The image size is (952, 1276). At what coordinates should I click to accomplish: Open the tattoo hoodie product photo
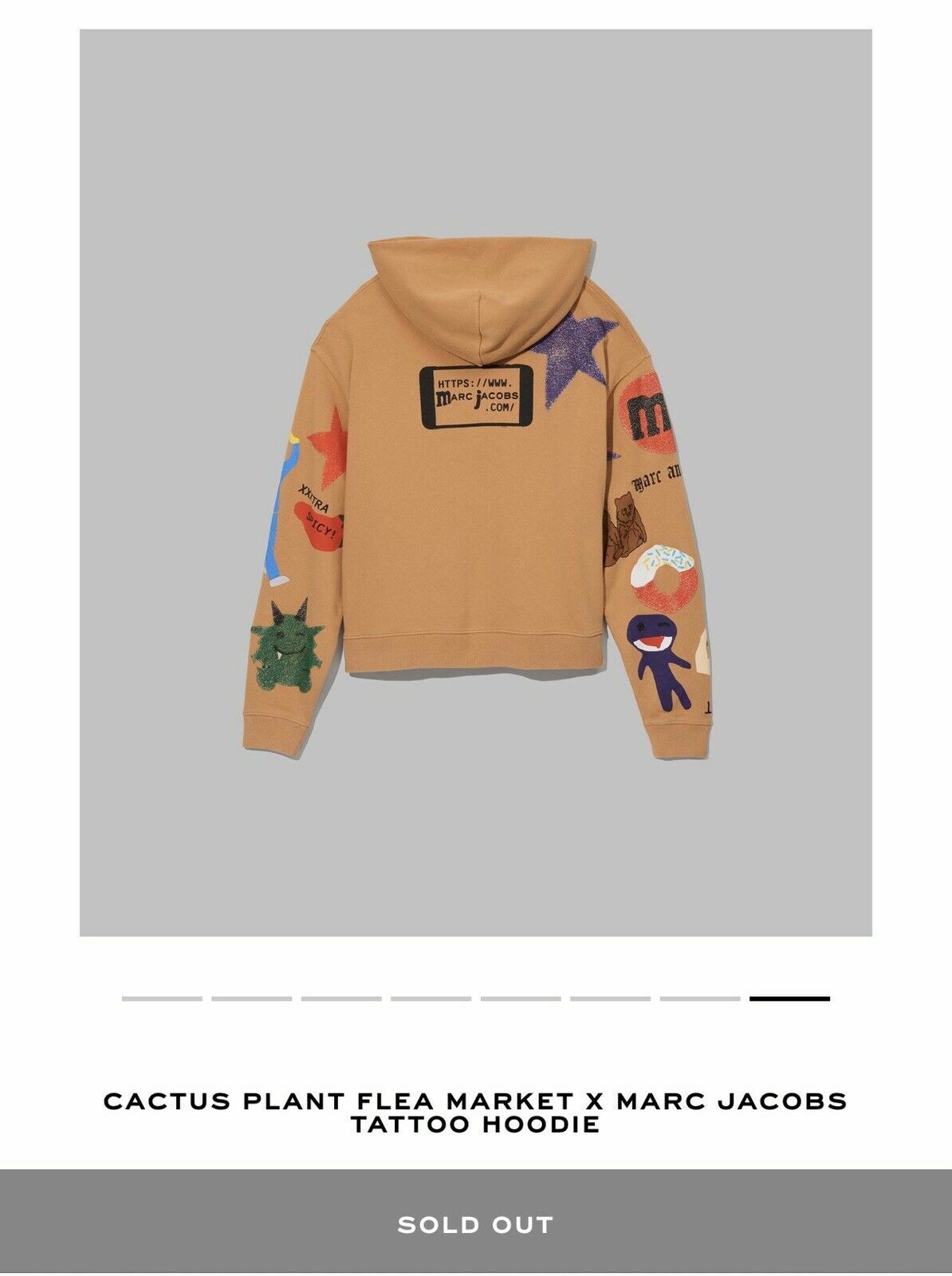point(476,482)
